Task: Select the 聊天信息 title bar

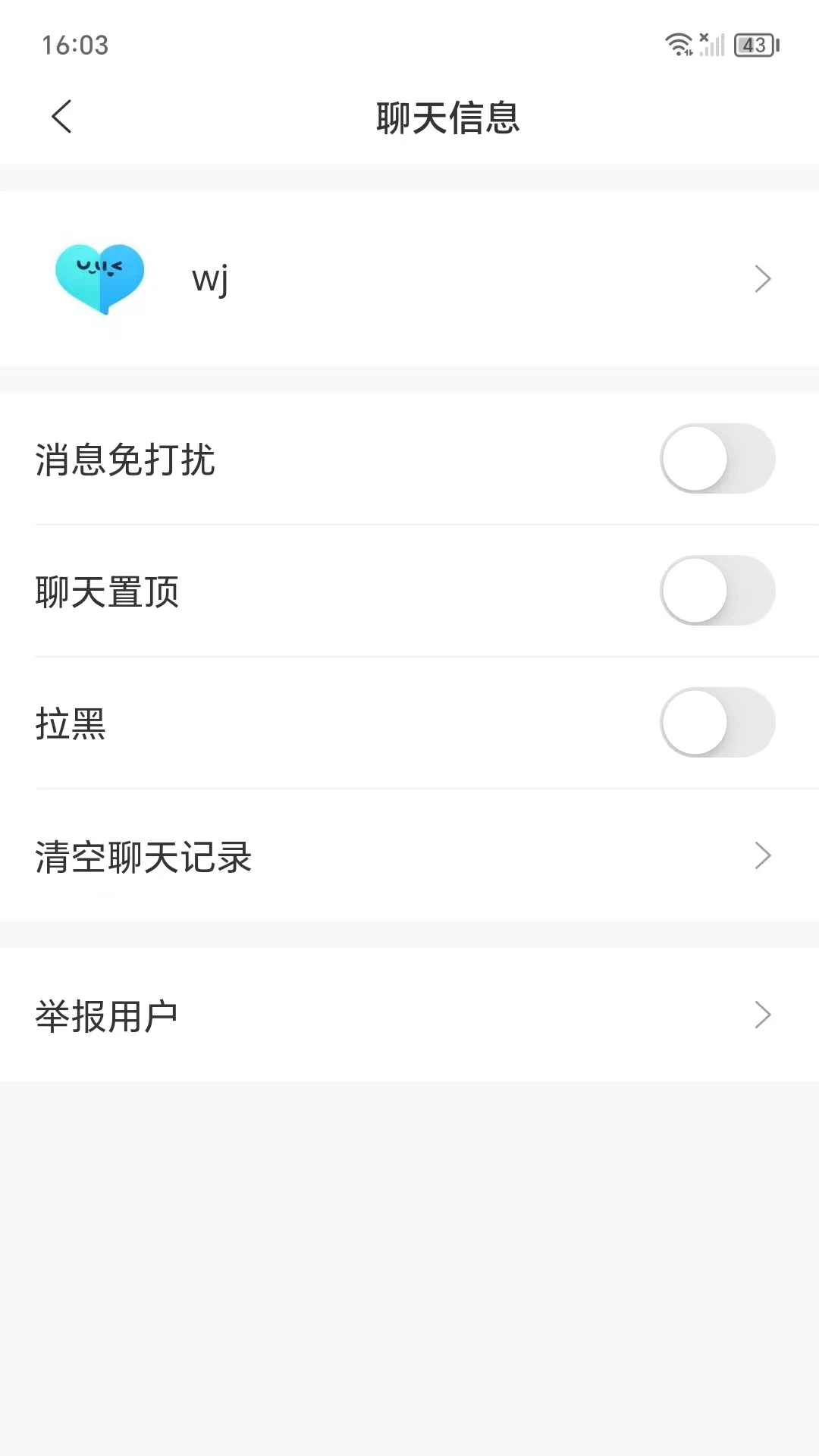Action: (x=447, y=118)
